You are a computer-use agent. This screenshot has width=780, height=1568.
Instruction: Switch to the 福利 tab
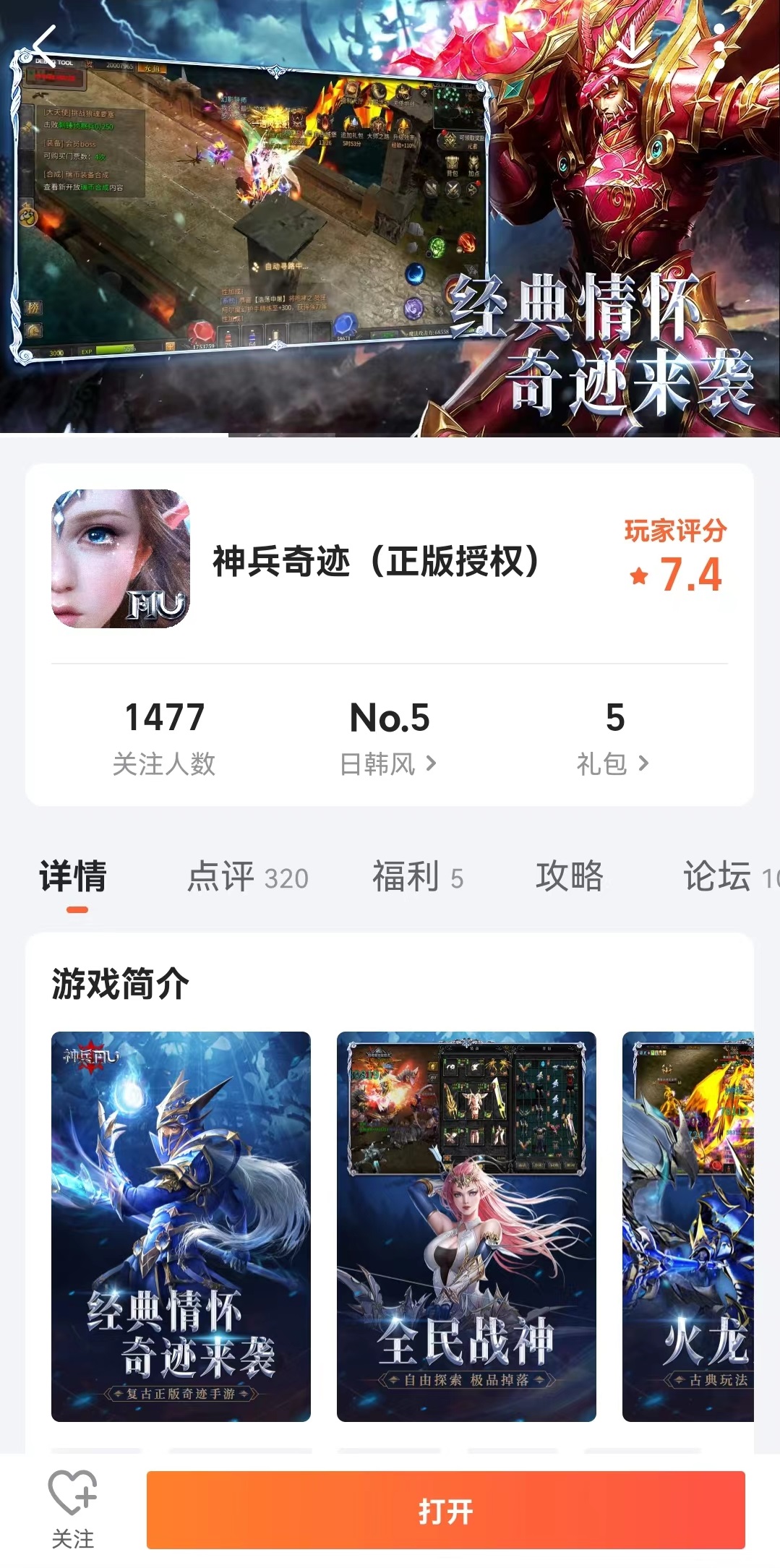pyautogui.click(x=417, y=877)
